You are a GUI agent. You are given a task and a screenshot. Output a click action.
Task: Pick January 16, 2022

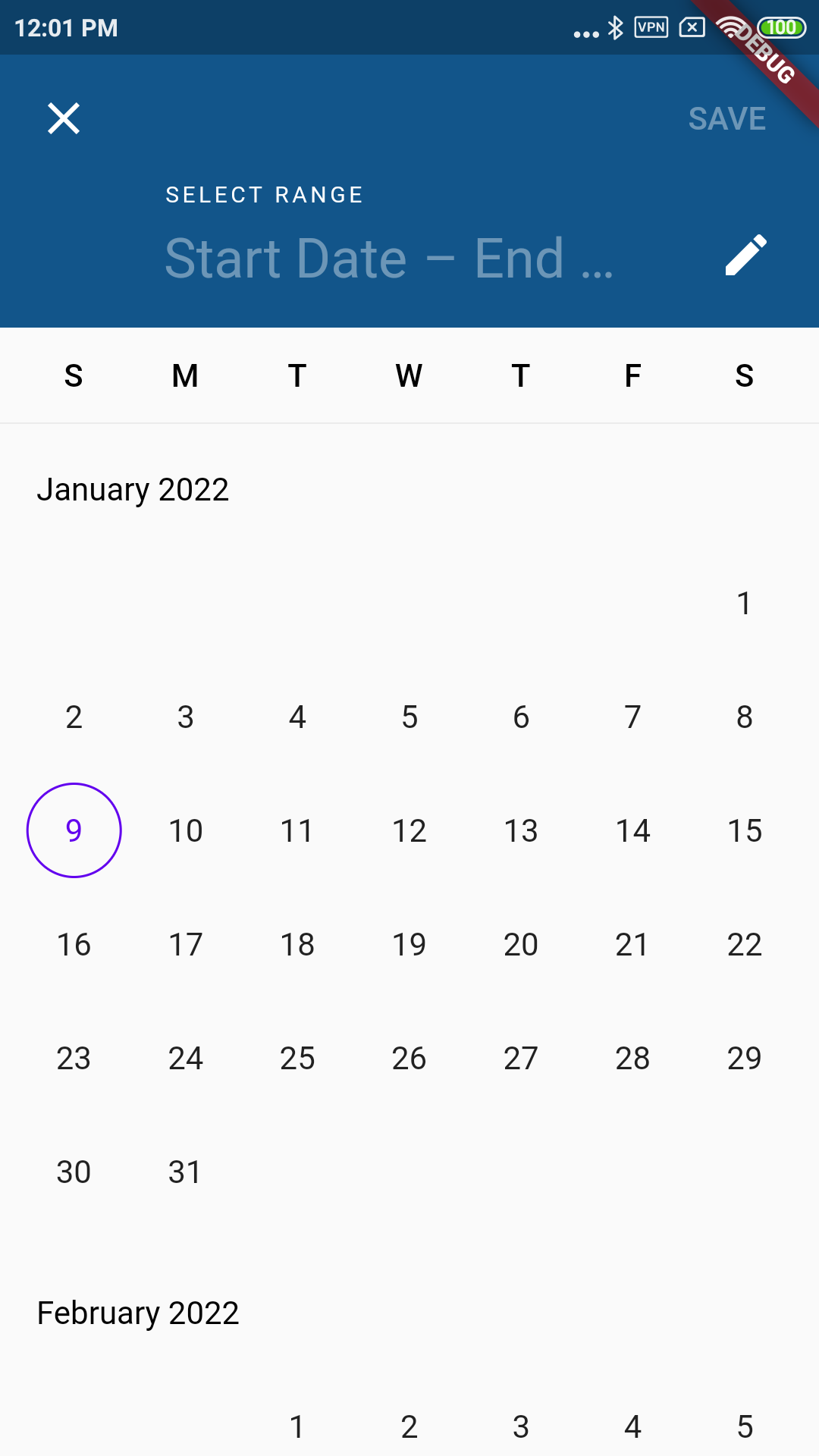pos(74,944)
